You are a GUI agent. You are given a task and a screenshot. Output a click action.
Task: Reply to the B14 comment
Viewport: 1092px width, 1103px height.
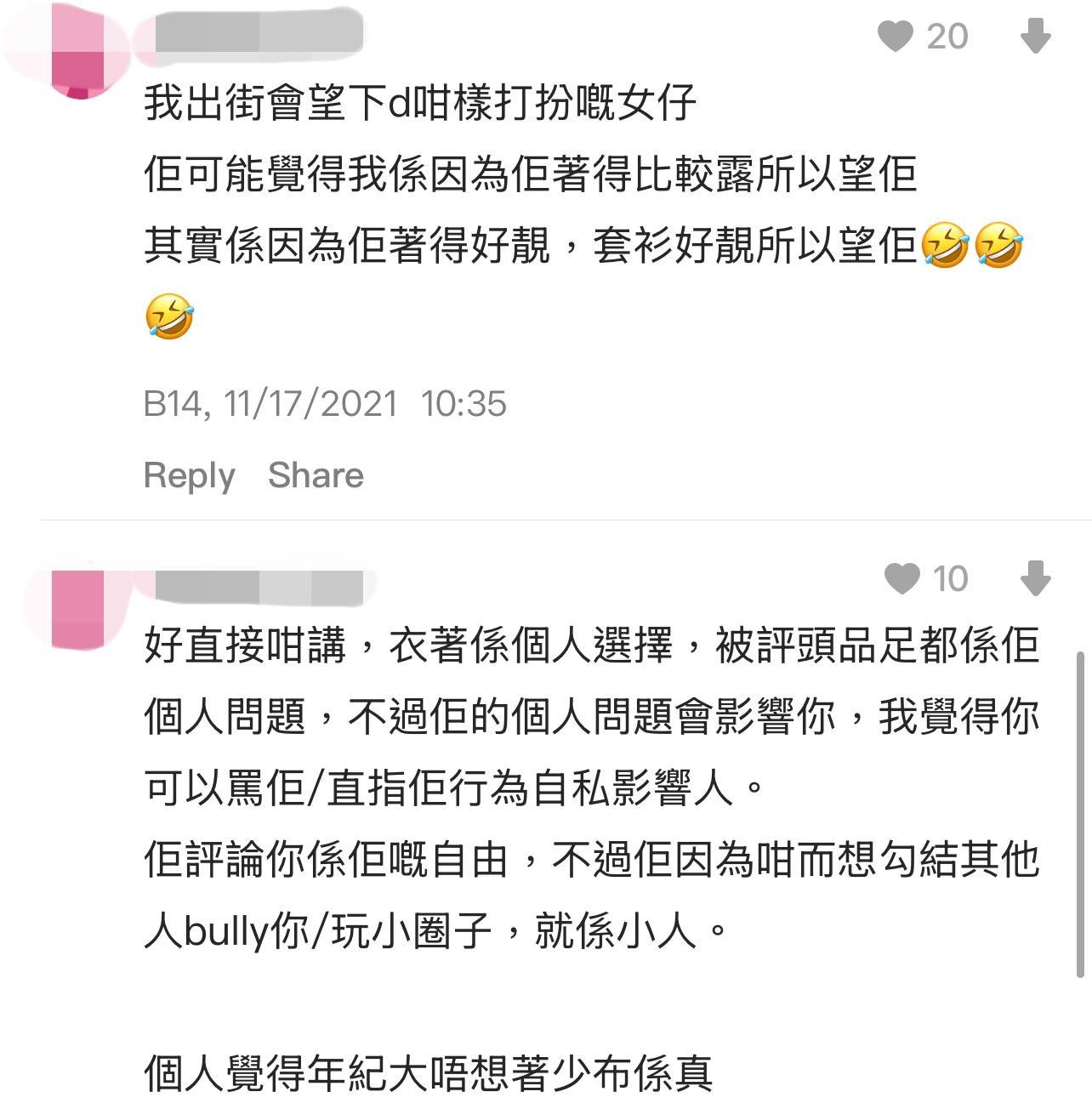189,475
